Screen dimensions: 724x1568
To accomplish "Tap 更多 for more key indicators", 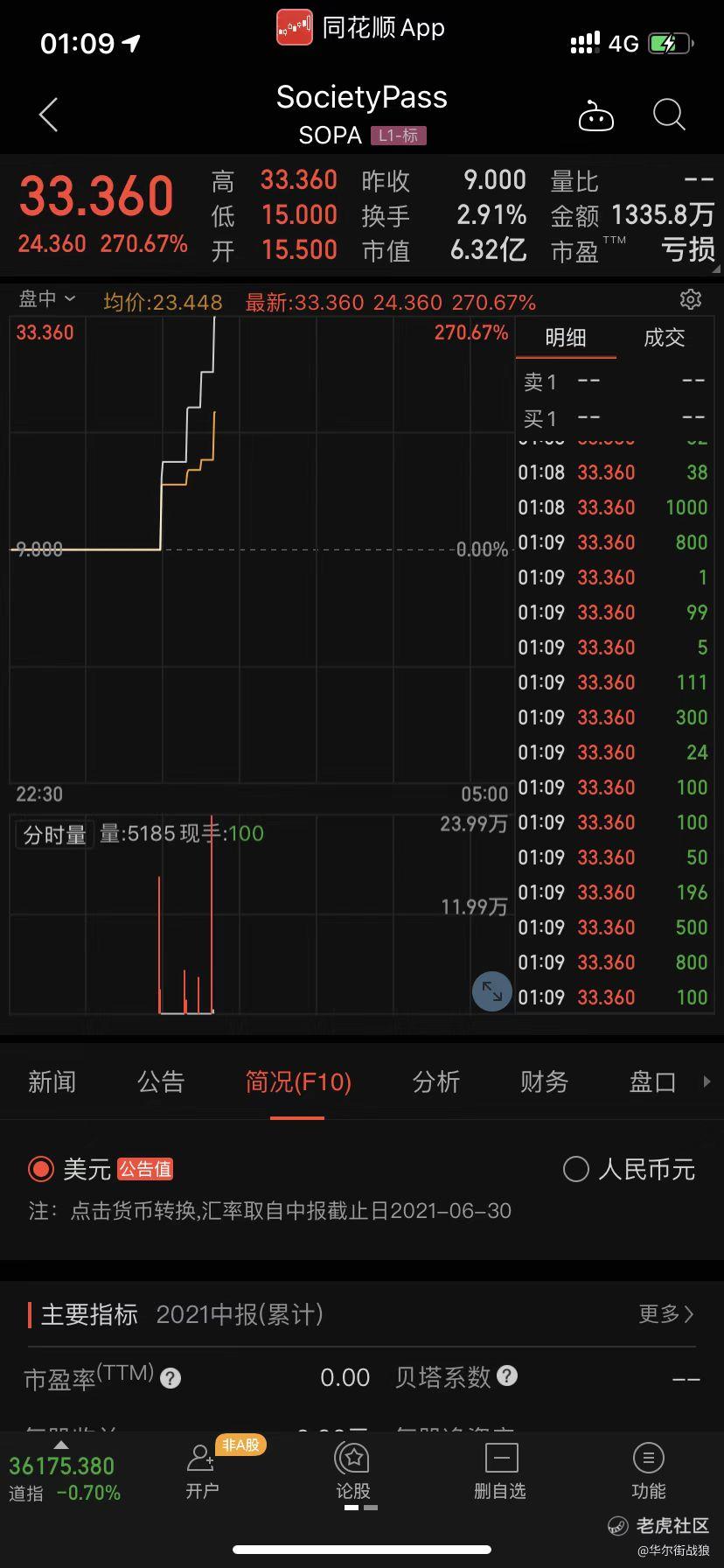I will click(666, 1313).
